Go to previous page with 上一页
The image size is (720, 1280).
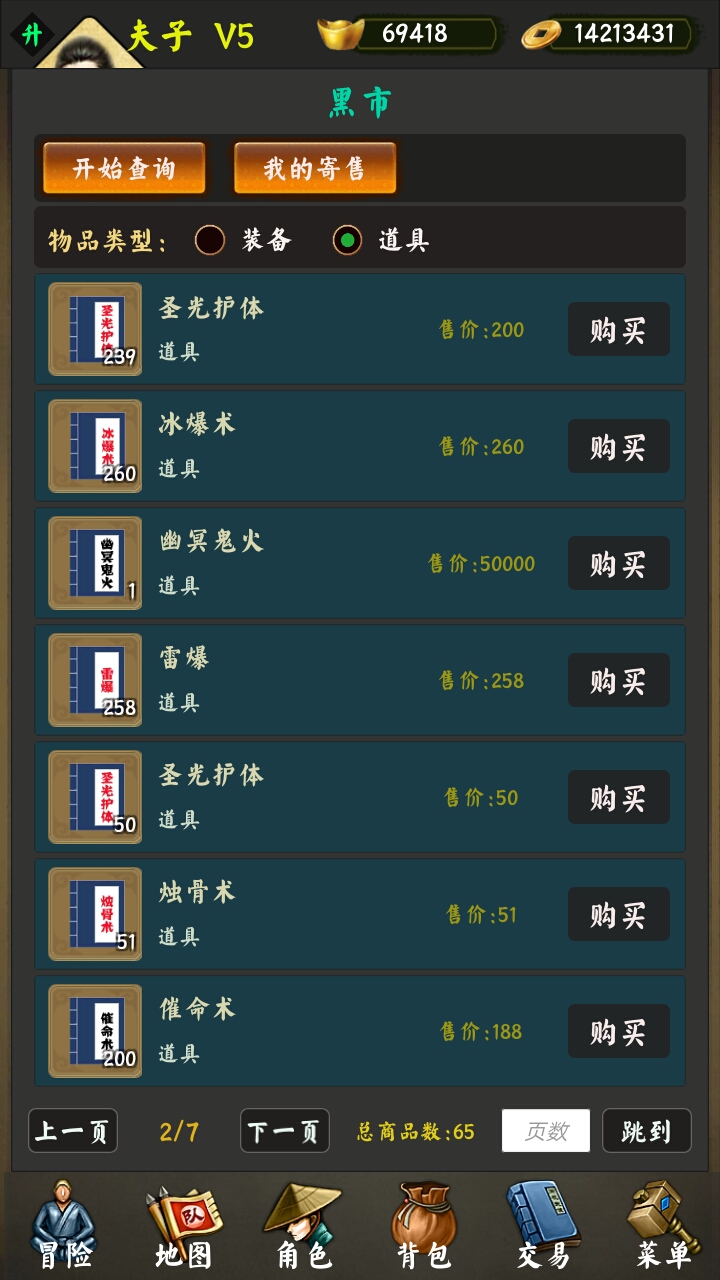coord(72,1131)
